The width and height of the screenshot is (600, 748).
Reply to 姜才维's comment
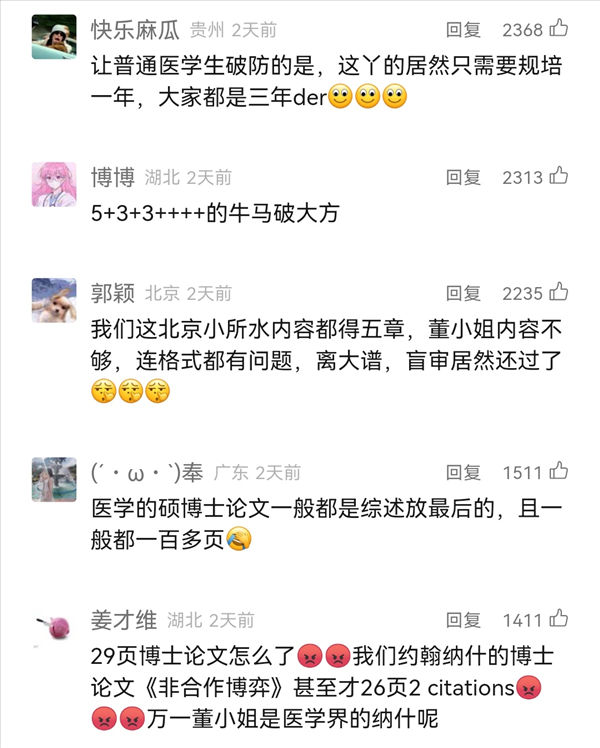(463, 620)
